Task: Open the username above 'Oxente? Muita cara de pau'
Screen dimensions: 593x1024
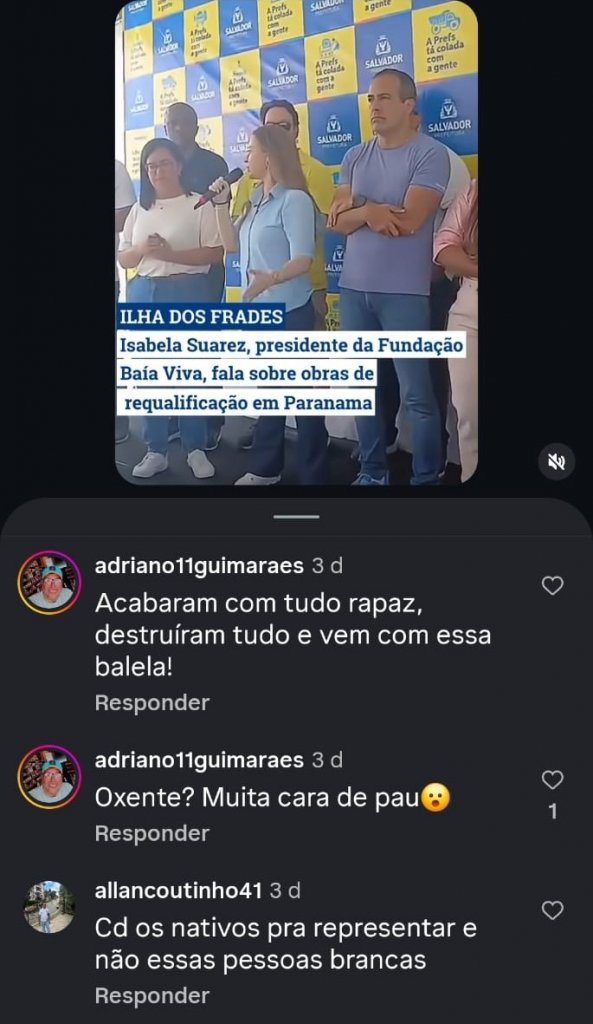Action: pos(199,760)
